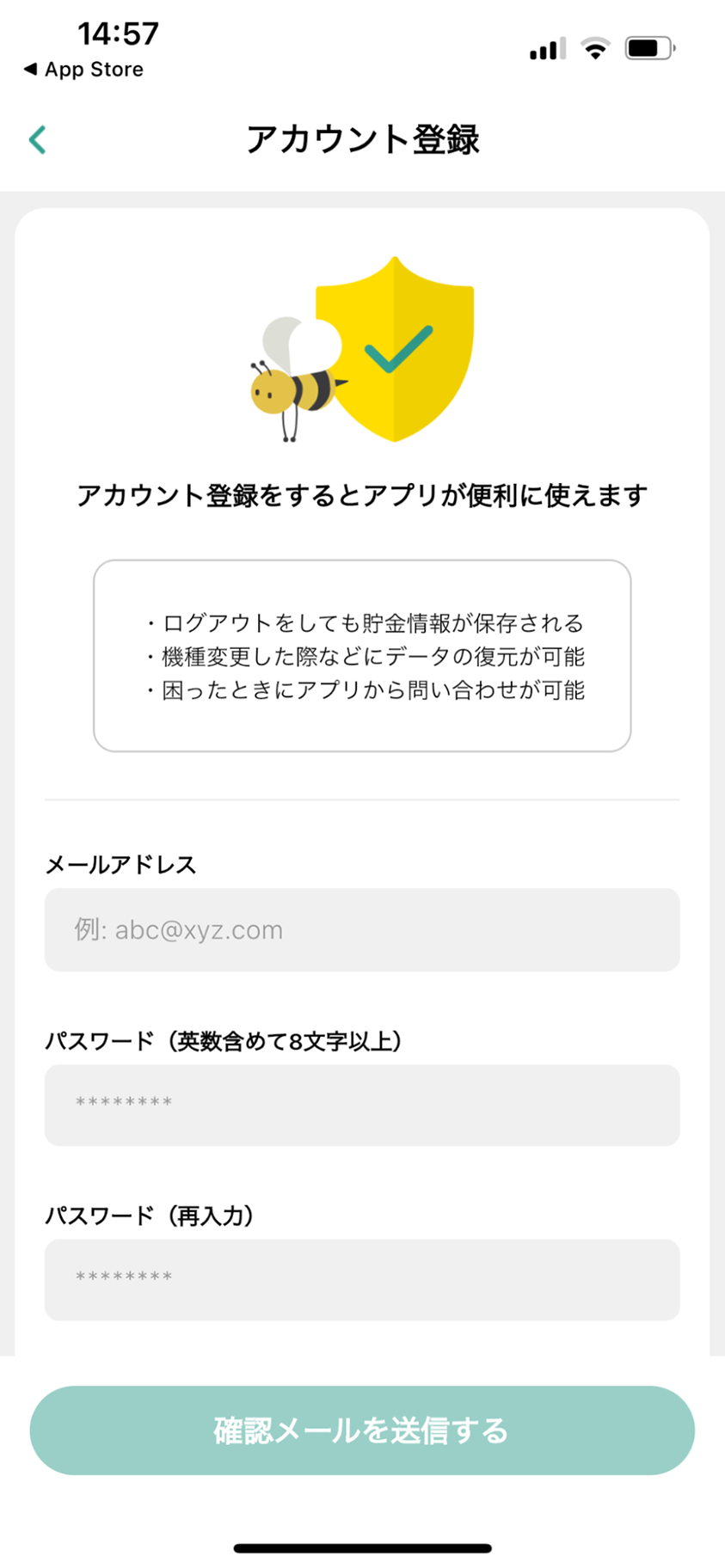Tap 確認メールを送信する button
This screenshot has width=725, height=1568.
pos(362,1430)
